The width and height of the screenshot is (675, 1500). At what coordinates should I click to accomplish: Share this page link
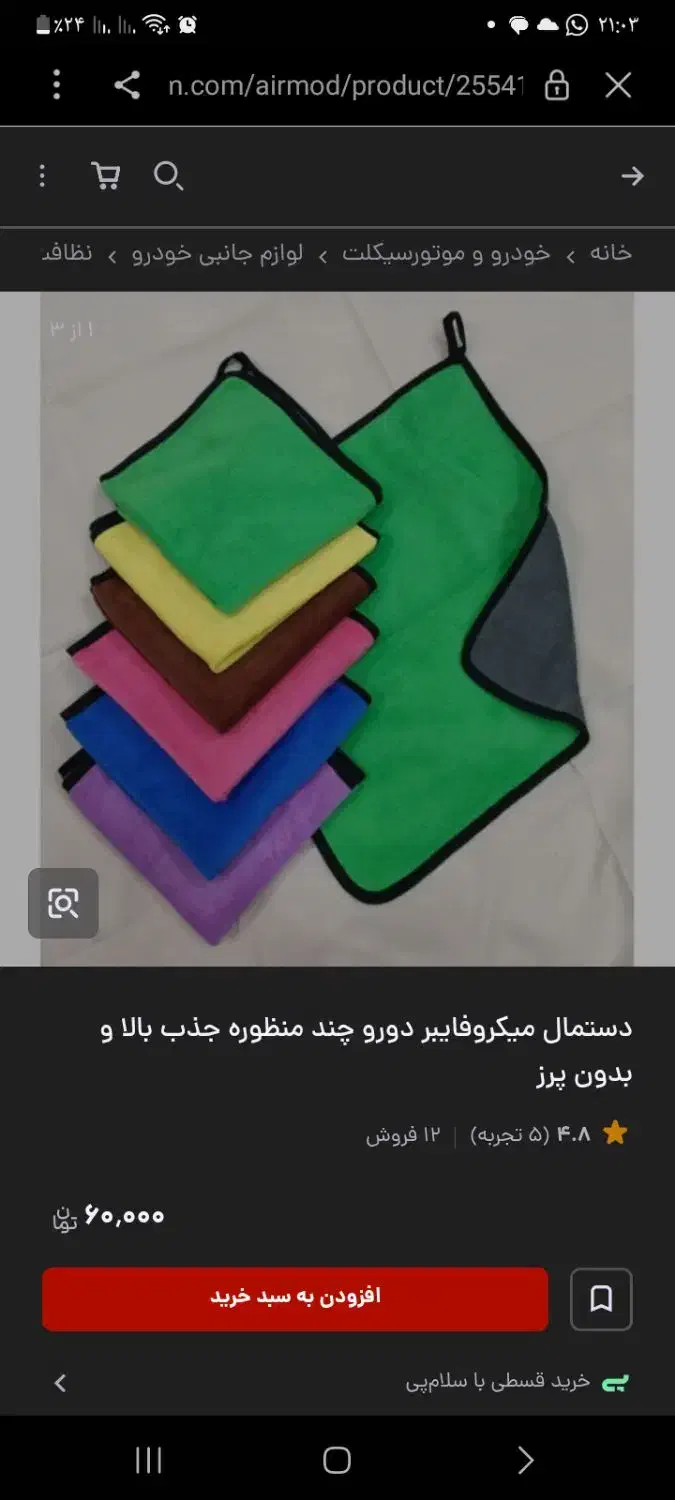pyautogui.click(x=127, y=86)
